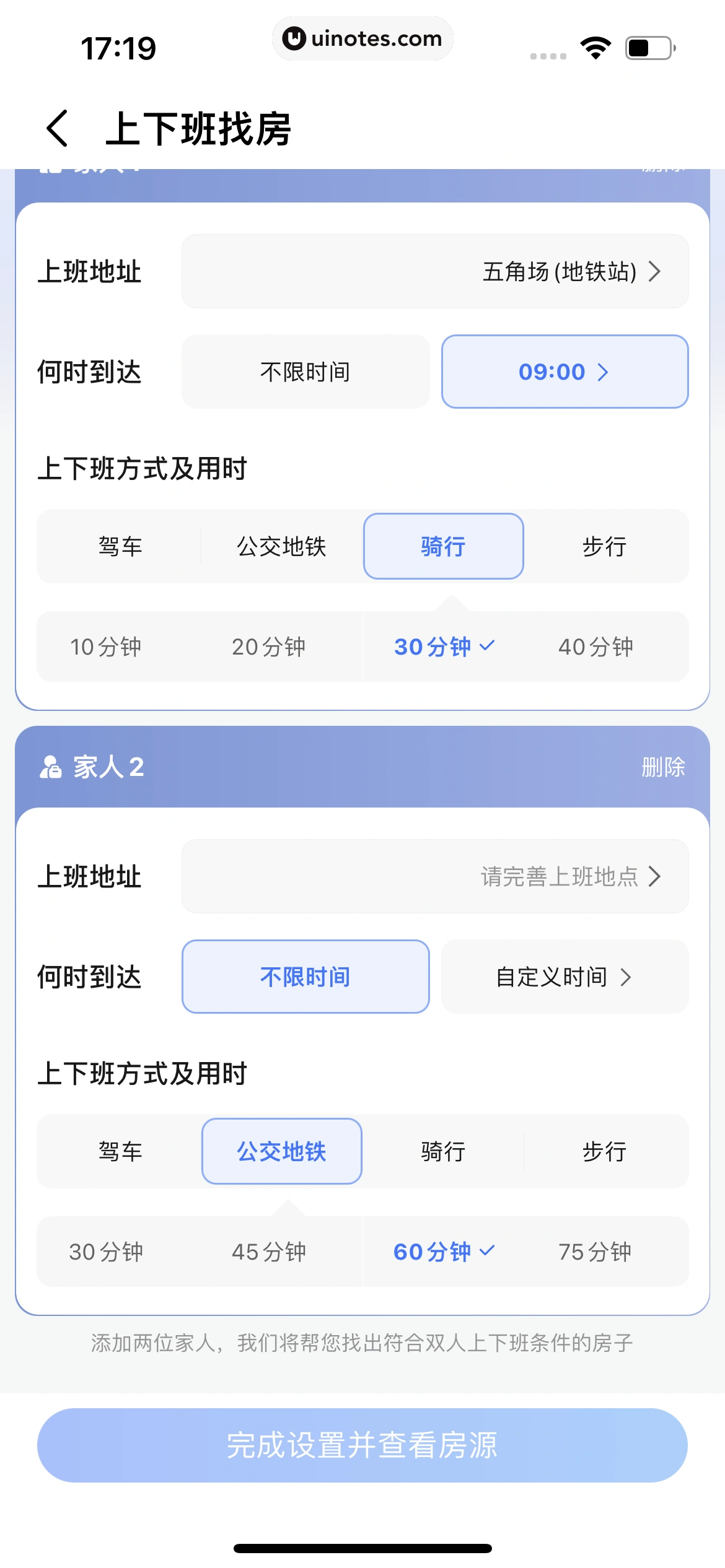The image size is (725, 1568).
Task: Switch 家人2 commute mode to 驾车
Action: click(120, 1151)
